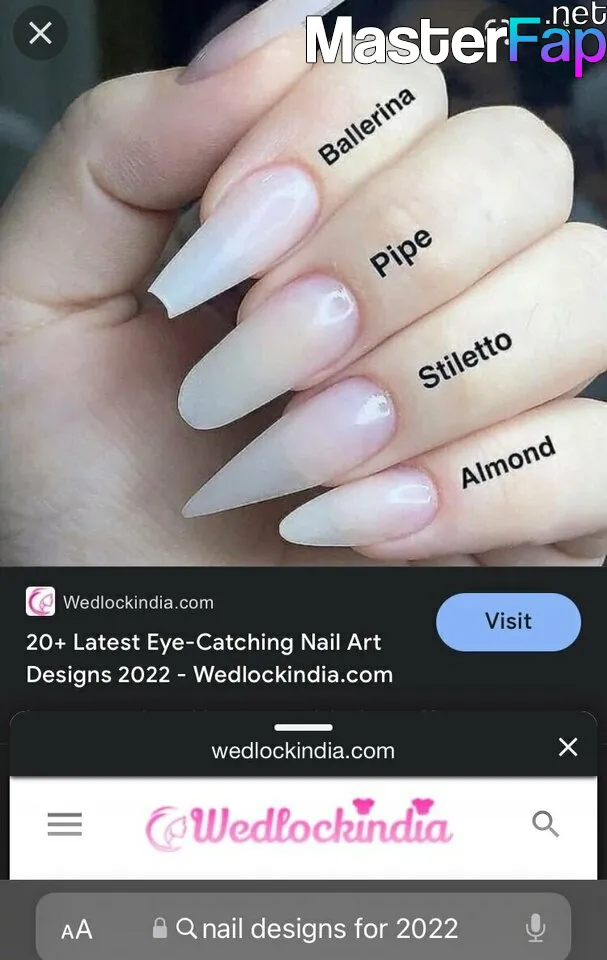Search the Wedlockindia site with the magnifier

pyautogui.click(x=545, y=824)
